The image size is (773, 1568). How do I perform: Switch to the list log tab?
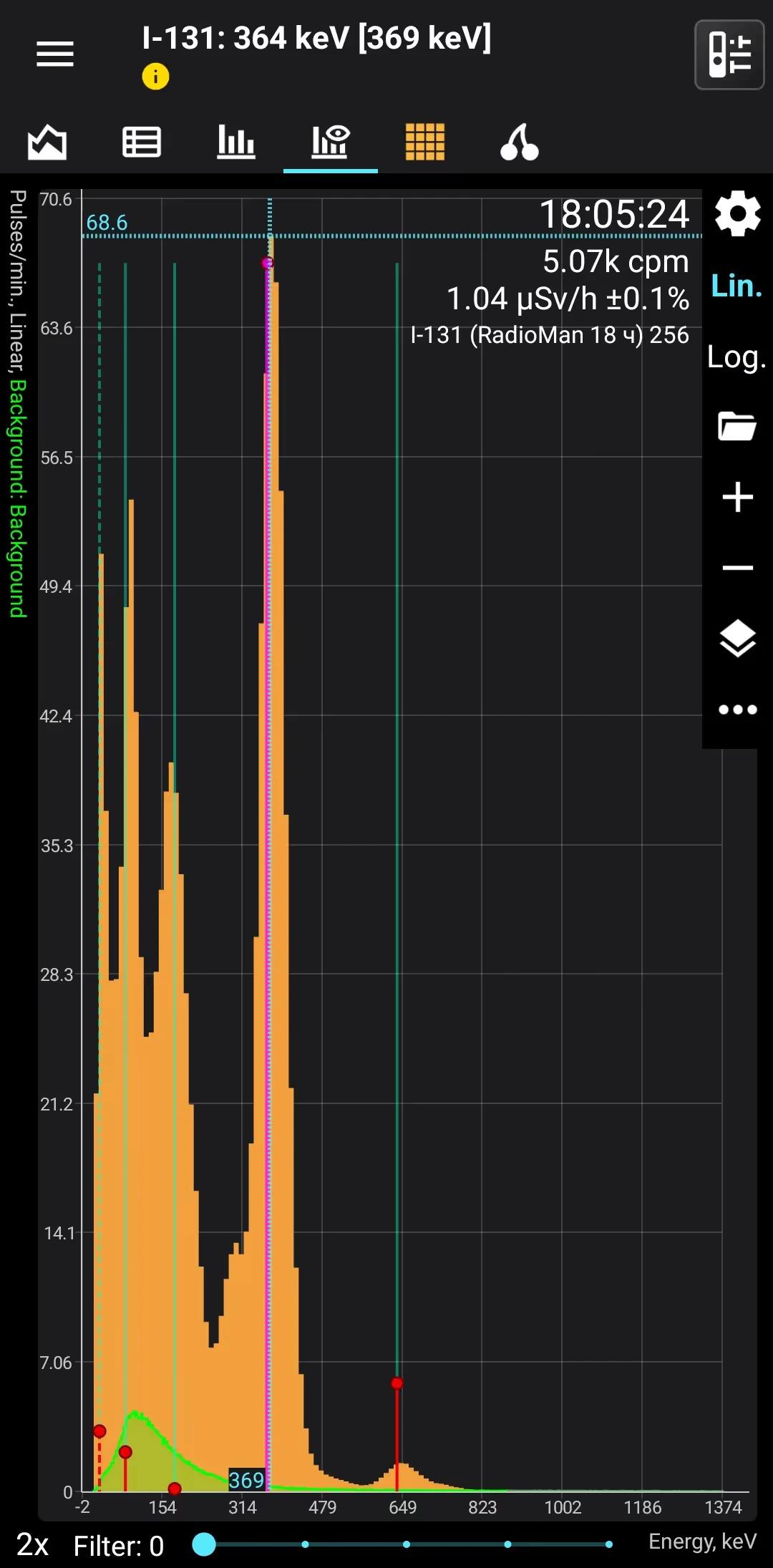[142, 142]
